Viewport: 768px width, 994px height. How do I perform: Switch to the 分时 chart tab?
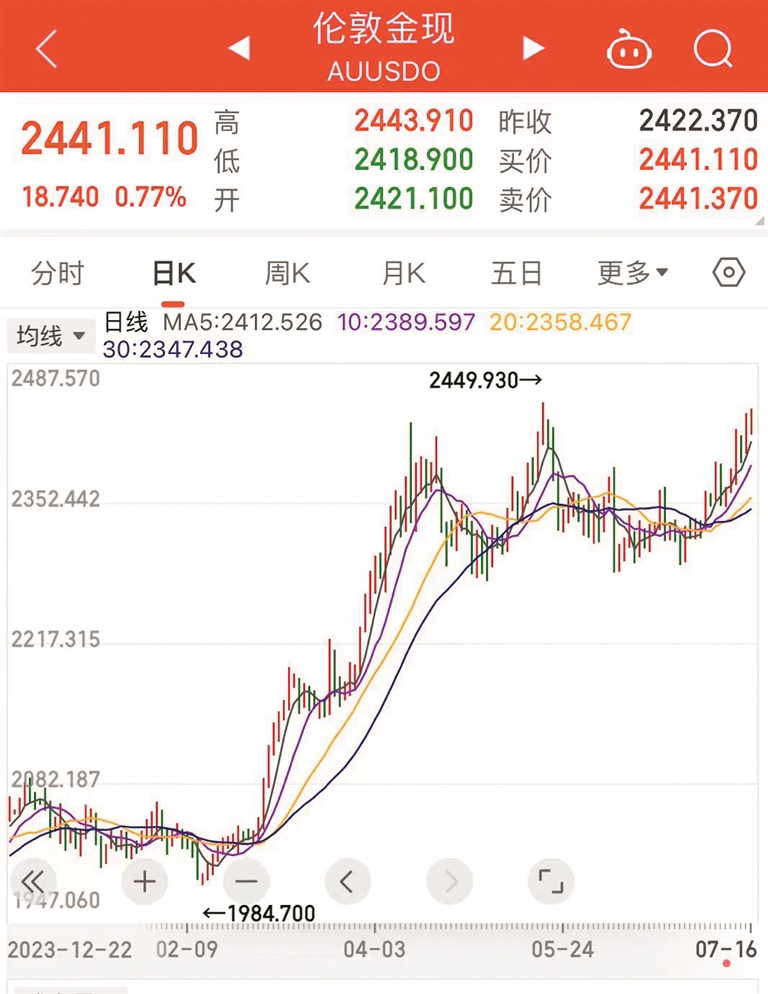[x=58, y=273]
